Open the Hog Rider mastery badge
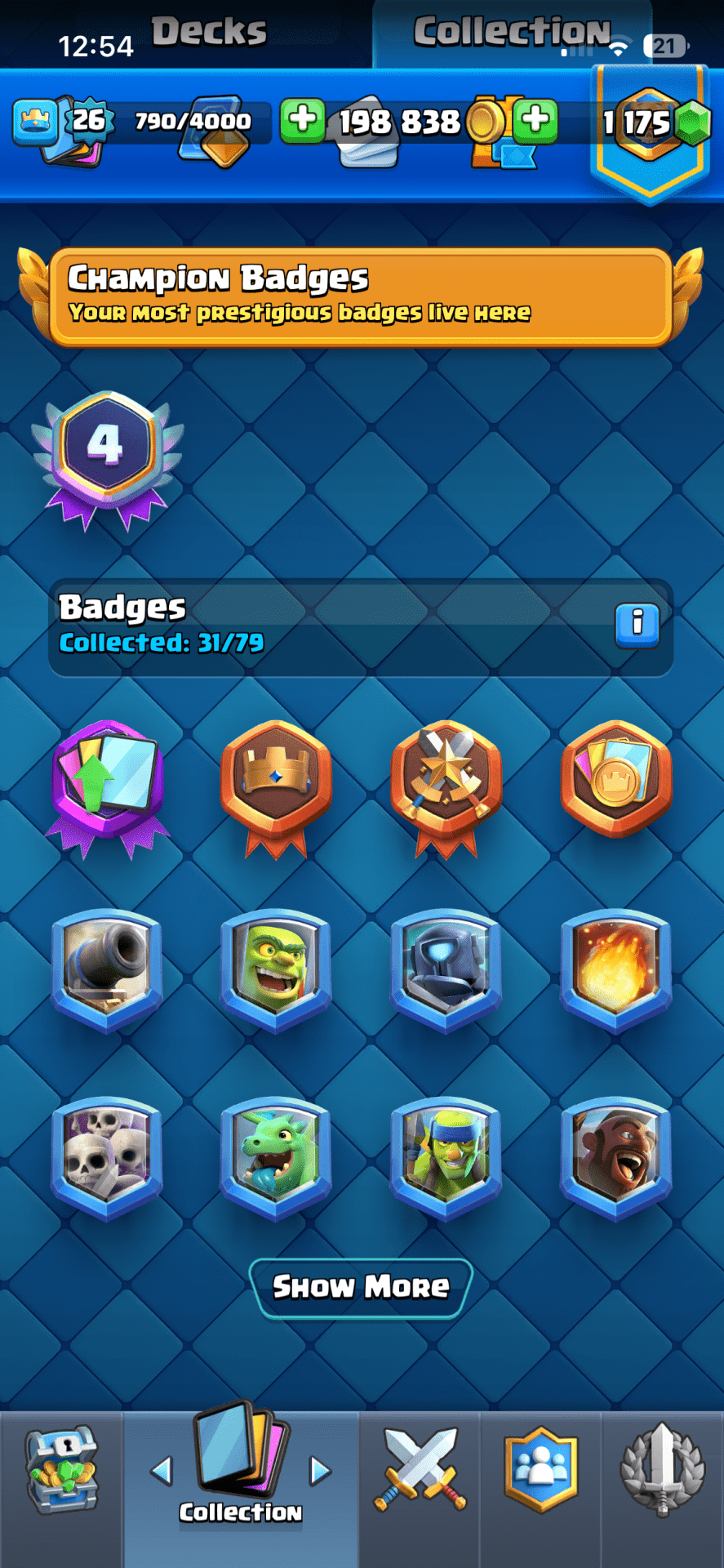The height and width of the screenshot is (1568, 724). [616, 1156]
